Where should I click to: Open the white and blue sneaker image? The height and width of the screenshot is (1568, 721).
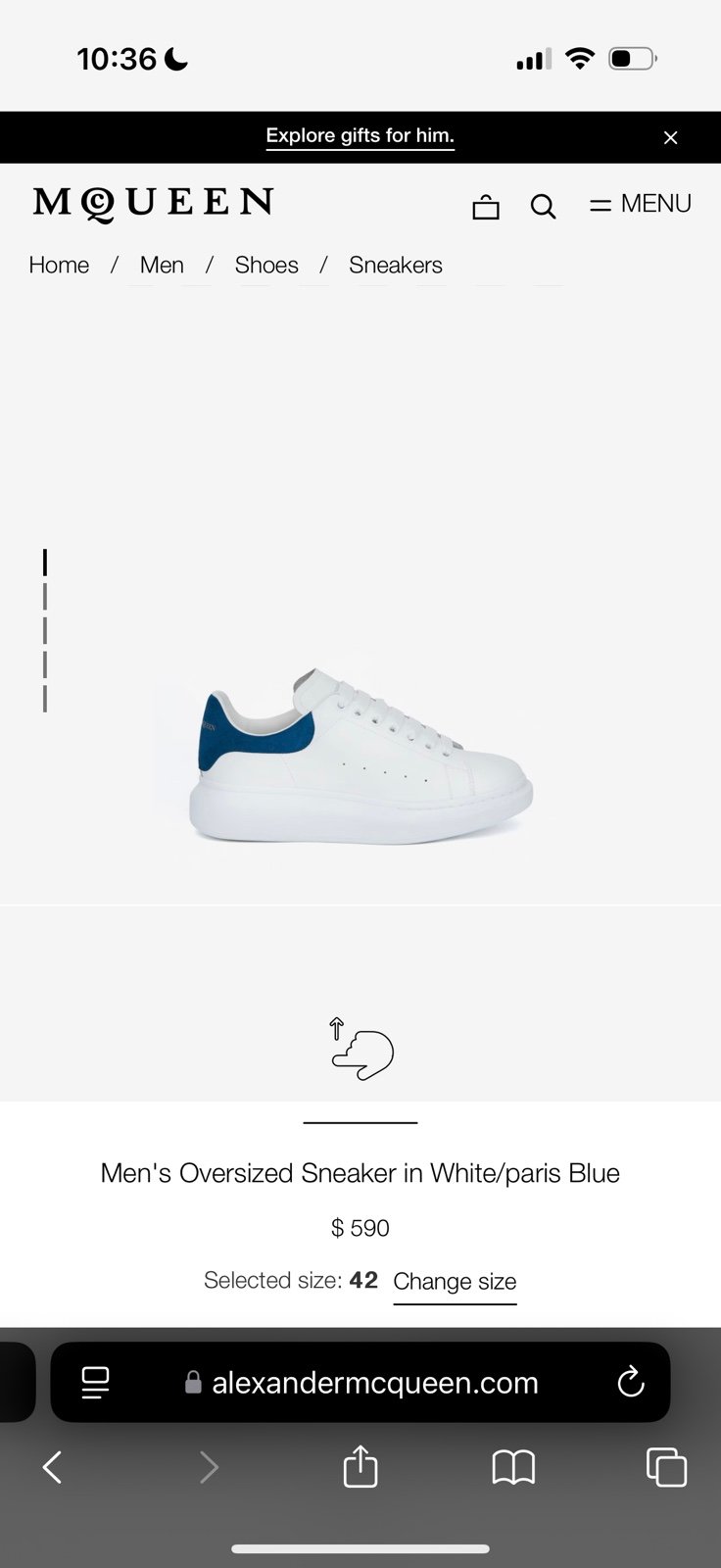(x=360, y=755)
